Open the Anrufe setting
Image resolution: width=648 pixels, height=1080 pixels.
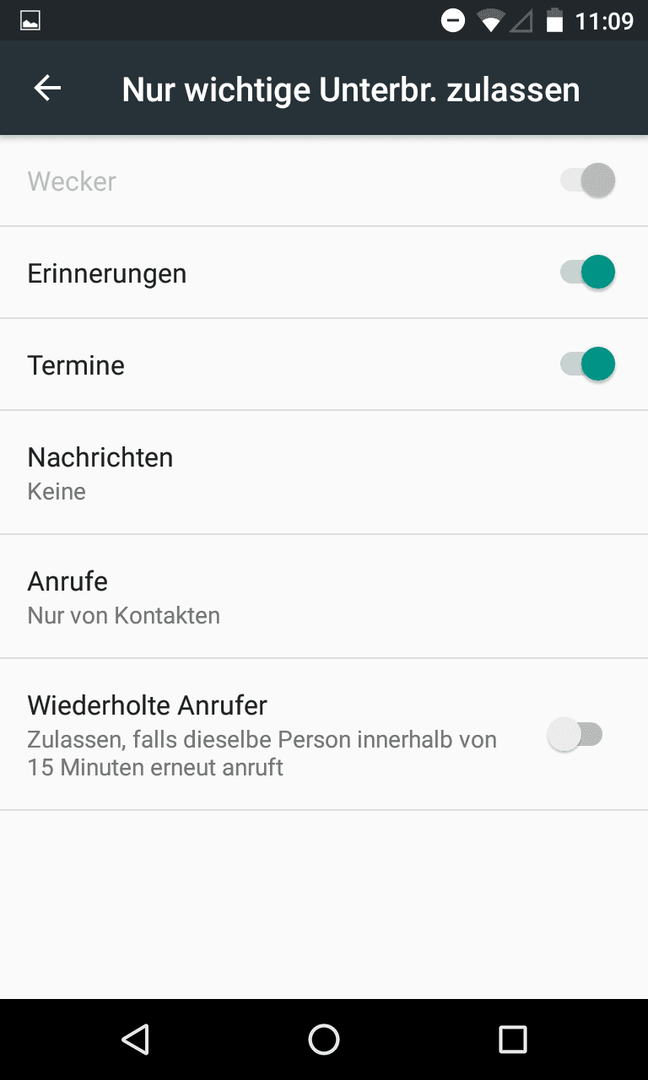pos(324,596)
